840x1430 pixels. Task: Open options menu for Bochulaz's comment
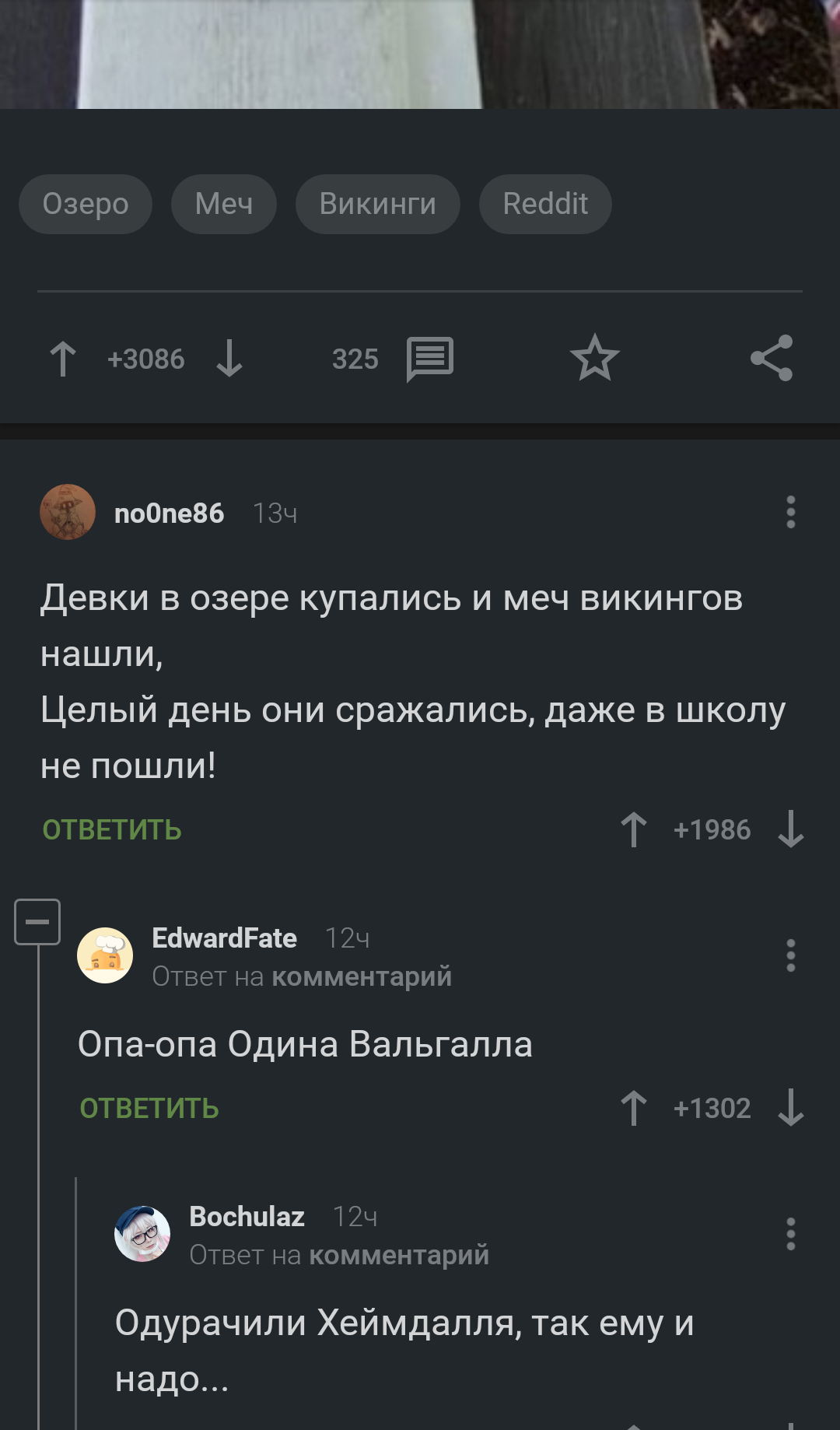(791, 1234)
